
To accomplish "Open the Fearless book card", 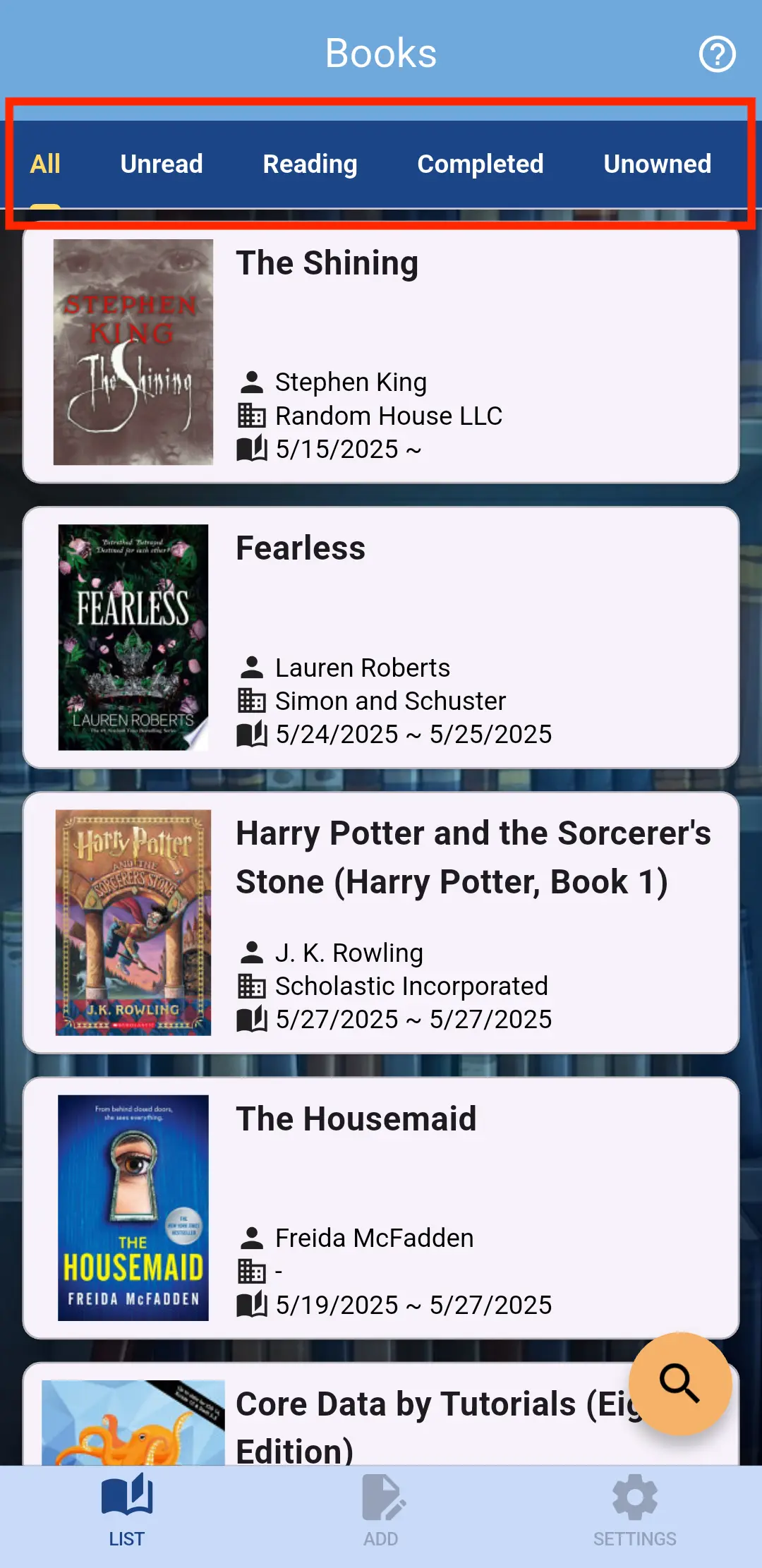I will [381, 637].
